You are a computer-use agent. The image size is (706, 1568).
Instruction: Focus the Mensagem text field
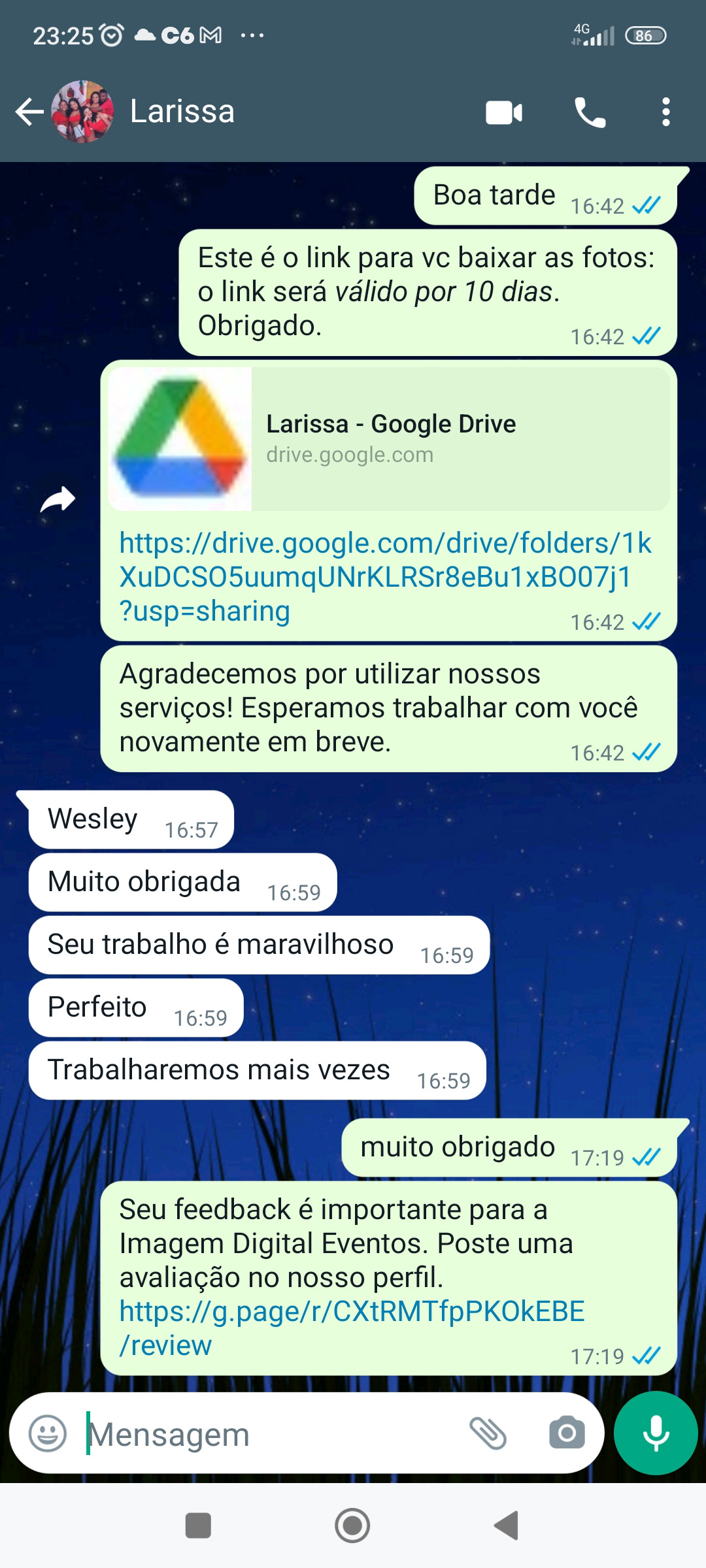coord(271,1434)
